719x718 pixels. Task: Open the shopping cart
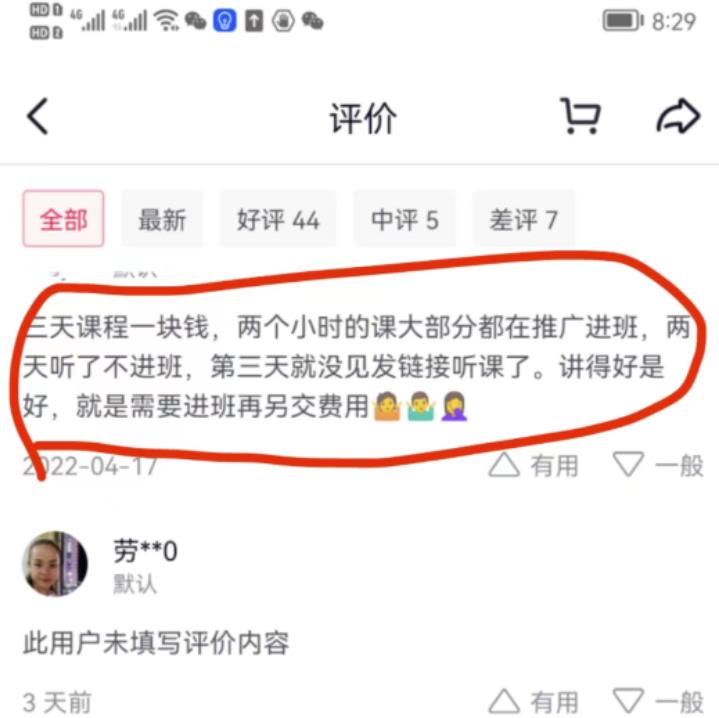click(x=579, y=116)
